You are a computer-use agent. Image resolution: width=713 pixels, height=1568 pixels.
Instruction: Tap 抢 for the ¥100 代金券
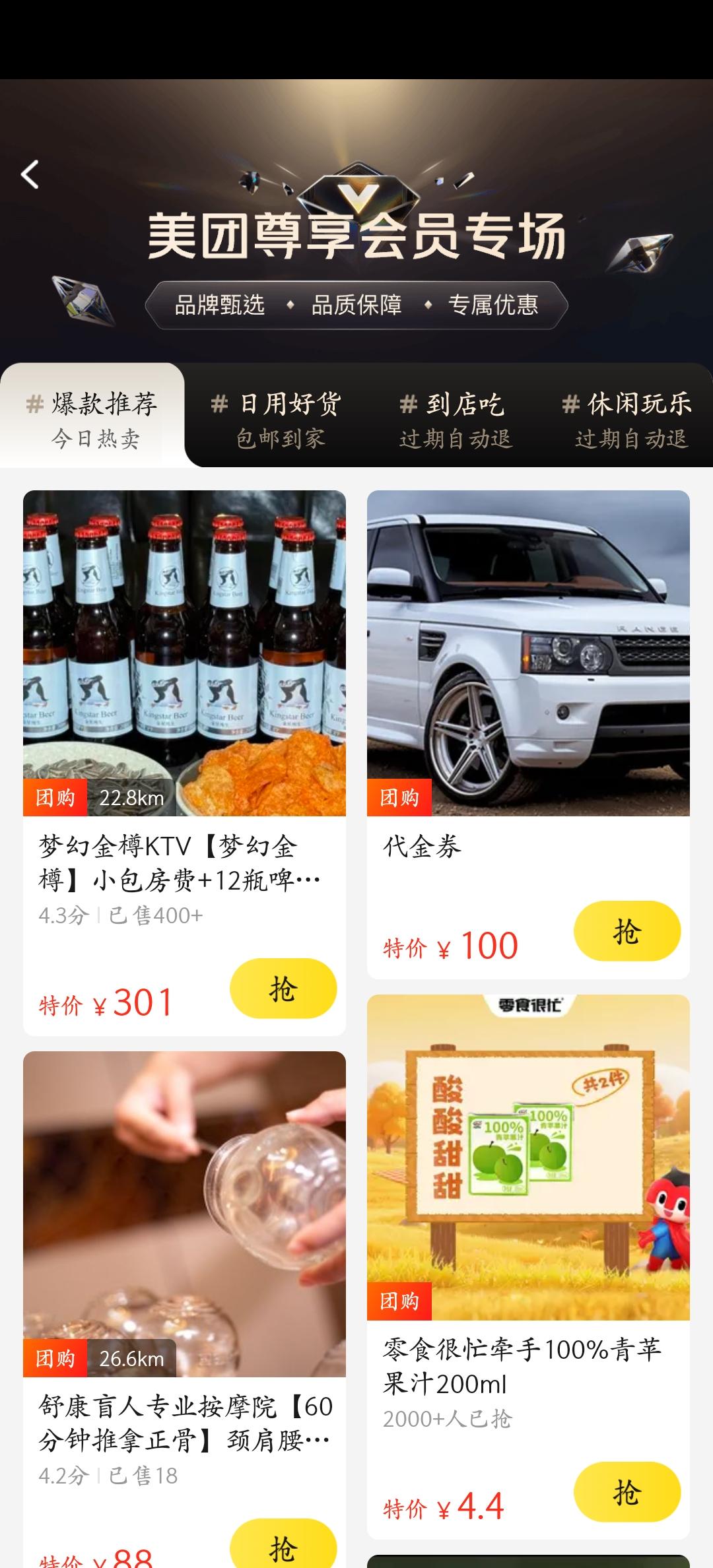click(x=627, y=931)
